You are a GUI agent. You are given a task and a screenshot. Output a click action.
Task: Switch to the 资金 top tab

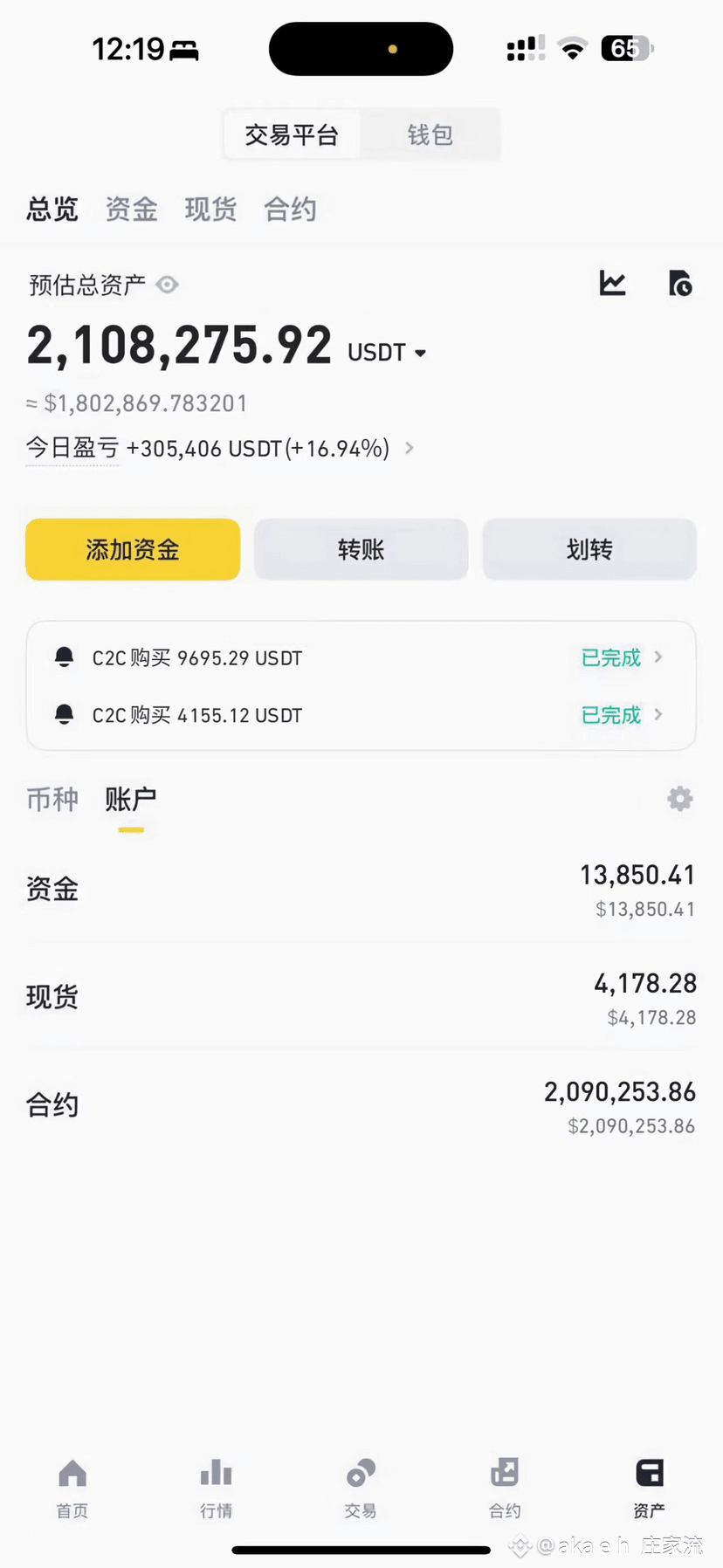[131, 210]
